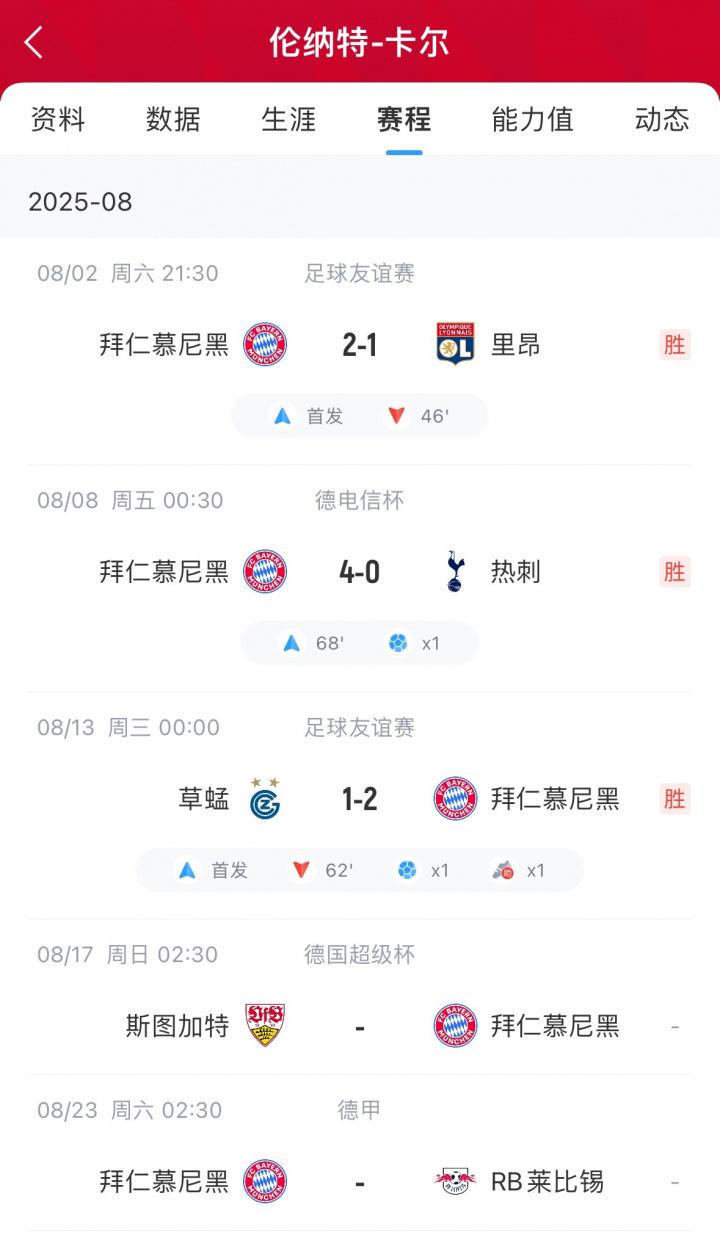Switch to the 资料 tab
720x1235 pixels.
coord(55,119)
